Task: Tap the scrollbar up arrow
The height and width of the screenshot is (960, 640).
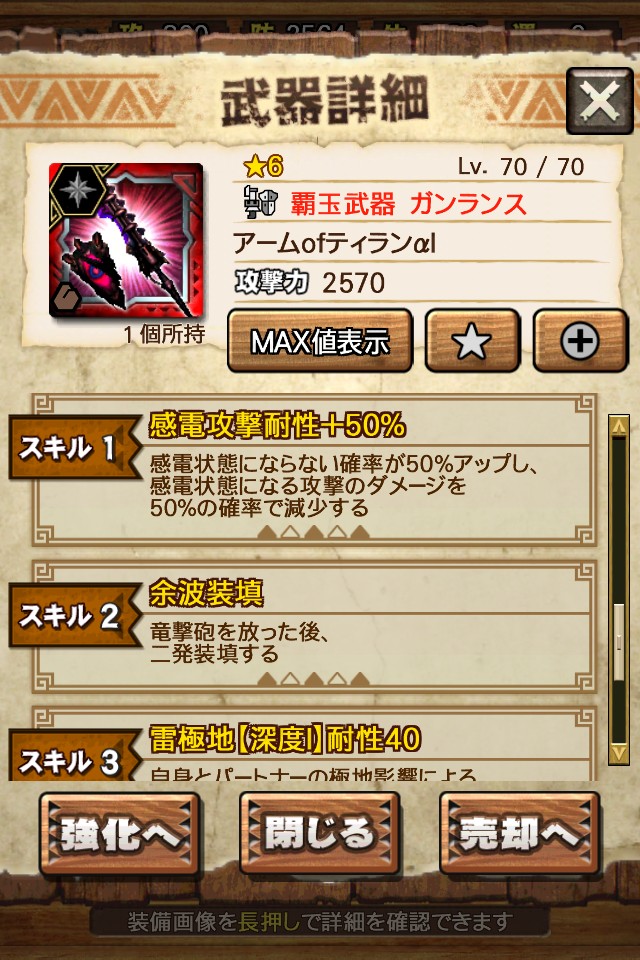Action: (x=619, y=426)
